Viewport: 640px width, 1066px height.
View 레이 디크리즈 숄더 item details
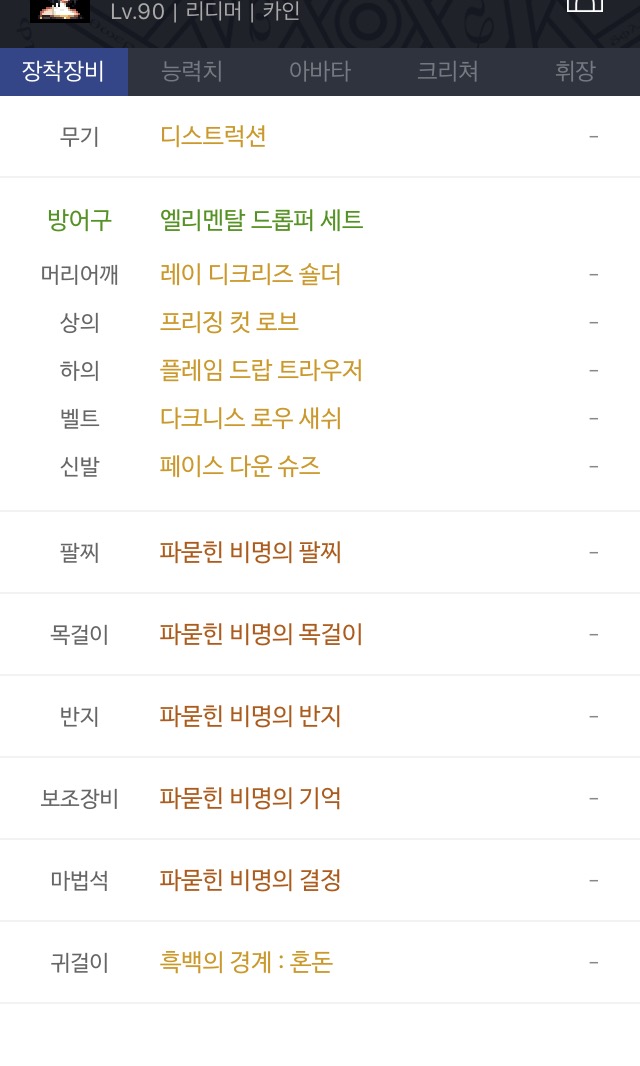pos(250,275)
